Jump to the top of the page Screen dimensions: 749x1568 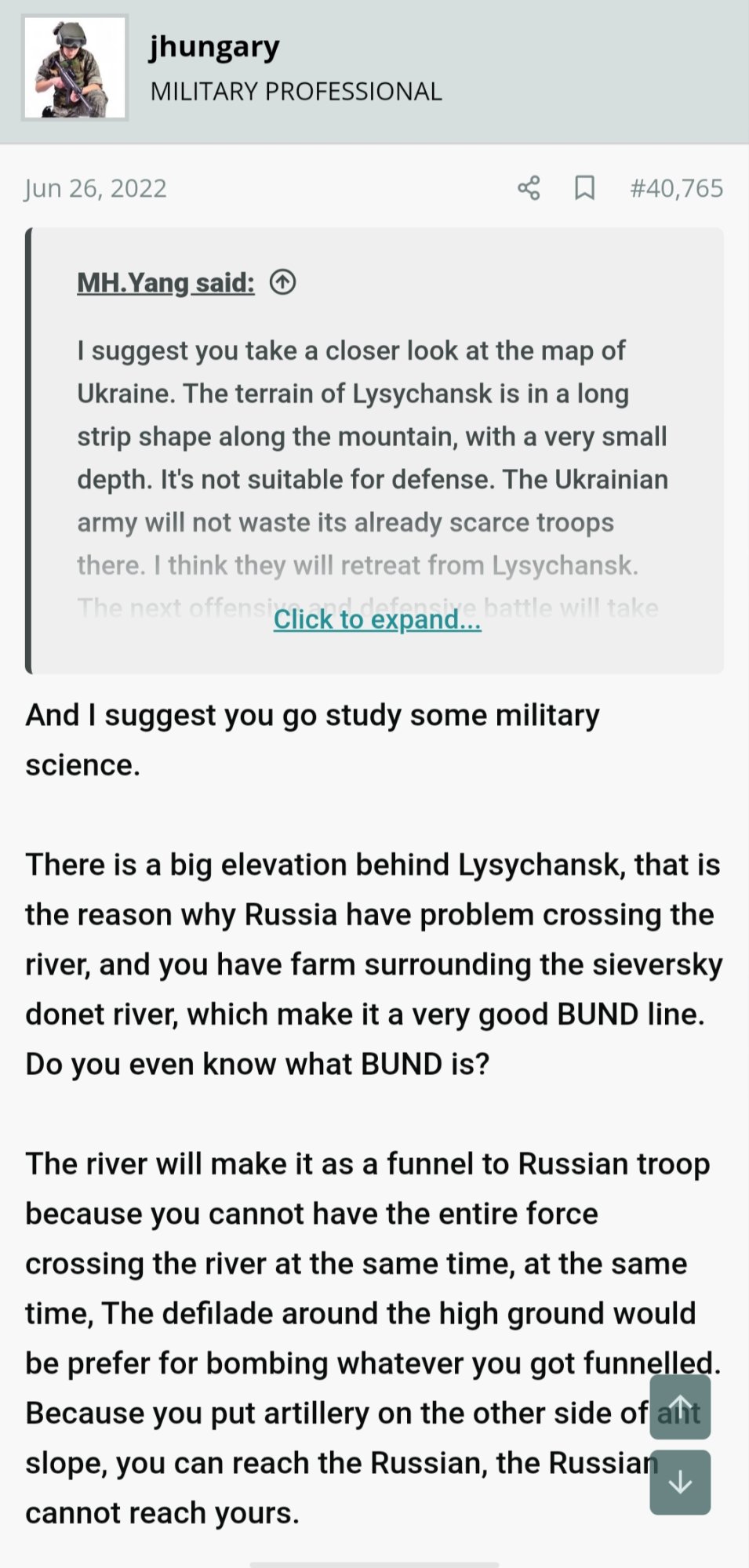(x=680, y=1406)
